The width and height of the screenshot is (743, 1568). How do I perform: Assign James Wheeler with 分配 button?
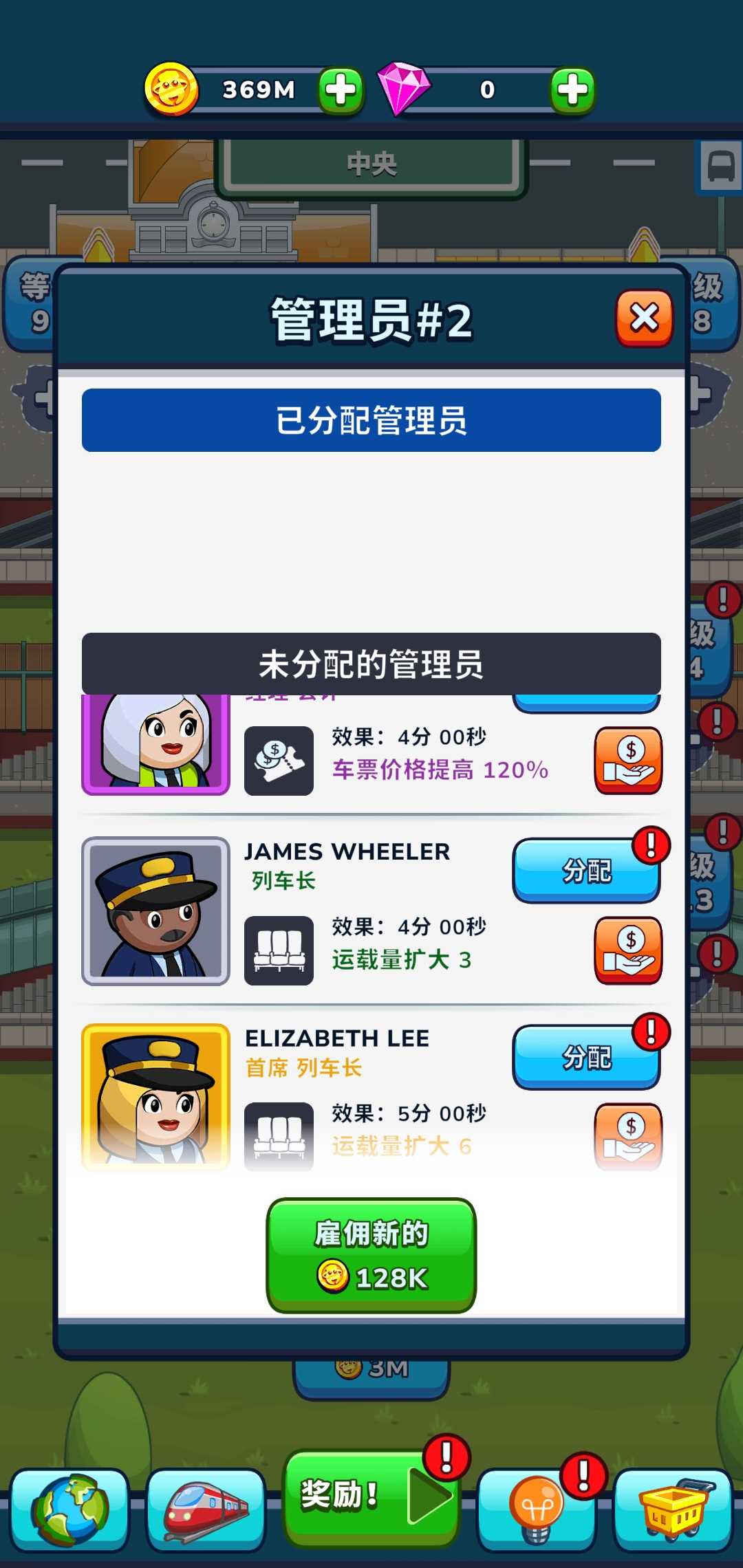(x=585, y=869)
